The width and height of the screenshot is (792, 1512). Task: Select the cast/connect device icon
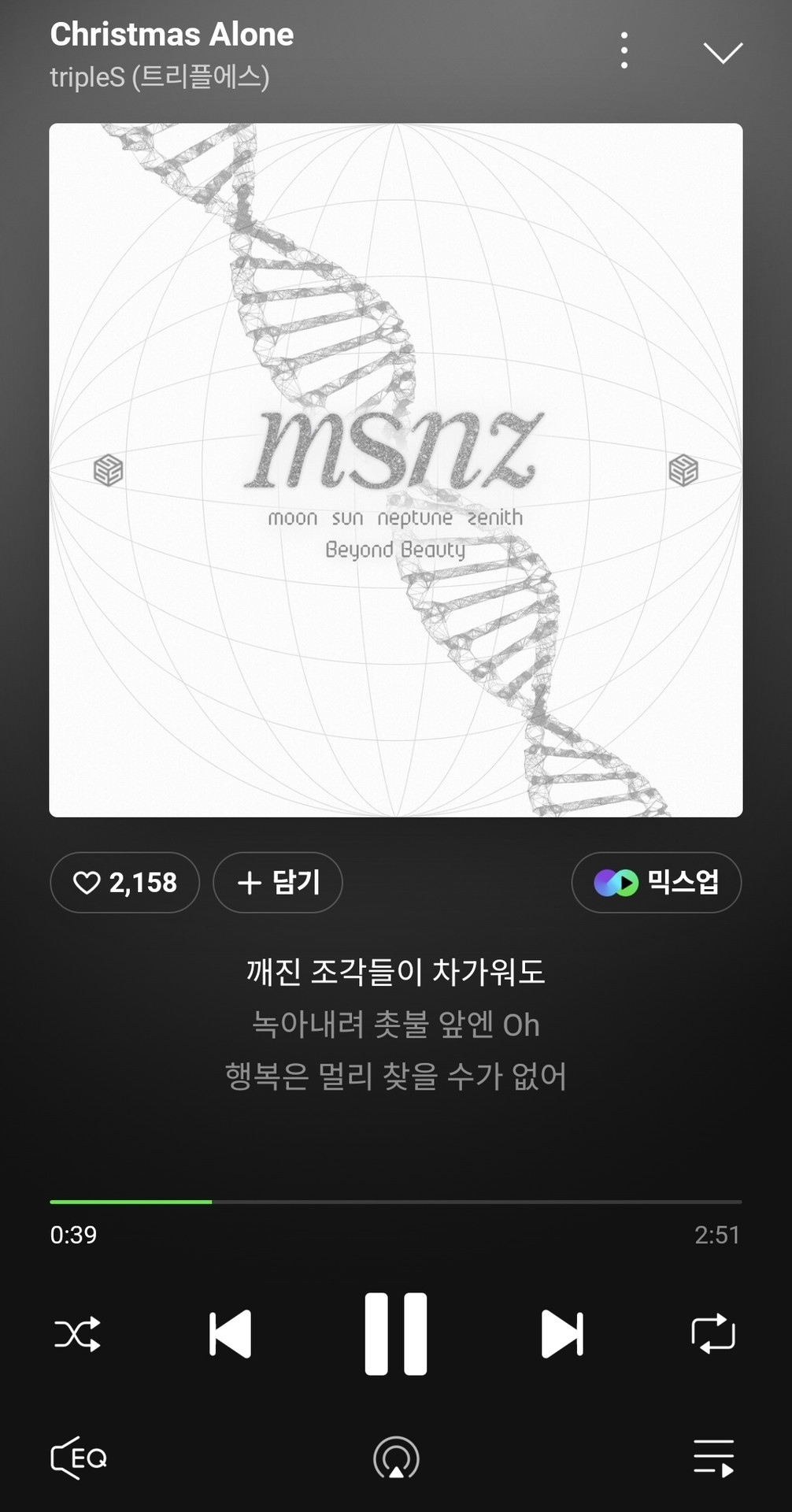(395, 1458)
